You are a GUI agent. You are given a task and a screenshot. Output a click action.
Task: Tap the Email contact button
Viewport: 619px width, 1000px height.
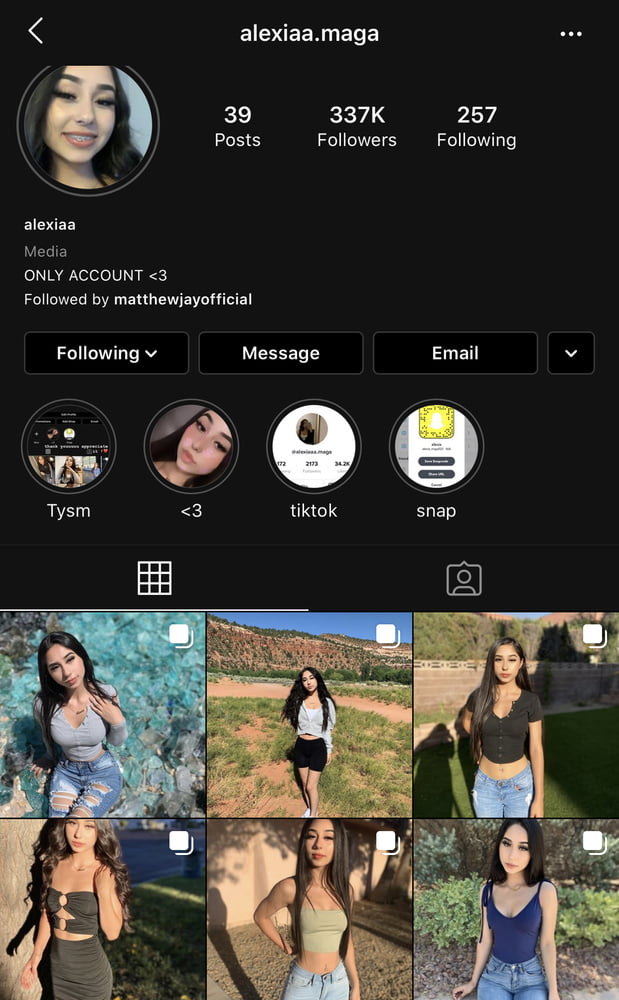(455, 353)
